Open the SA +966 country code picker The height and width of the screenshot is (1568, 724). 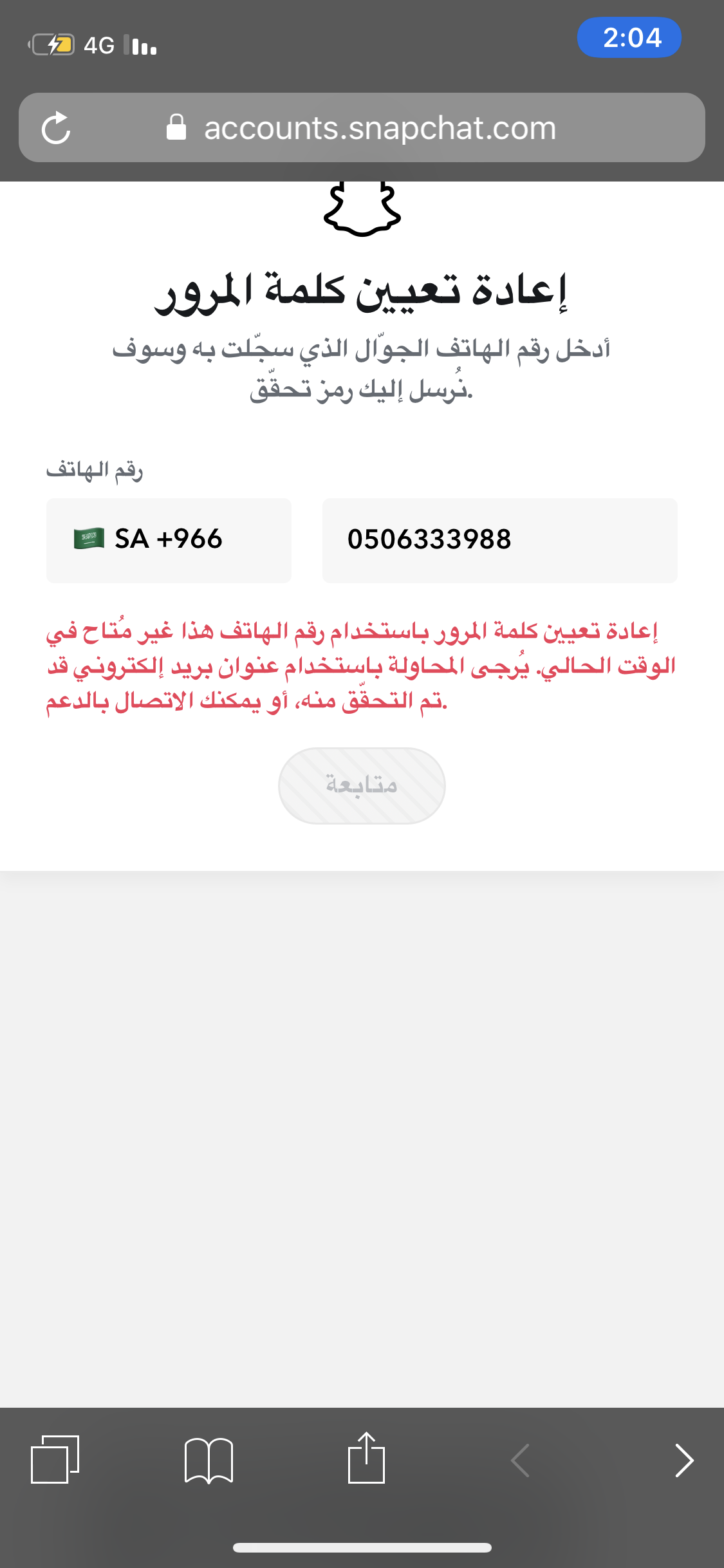(x=169, y=540)
